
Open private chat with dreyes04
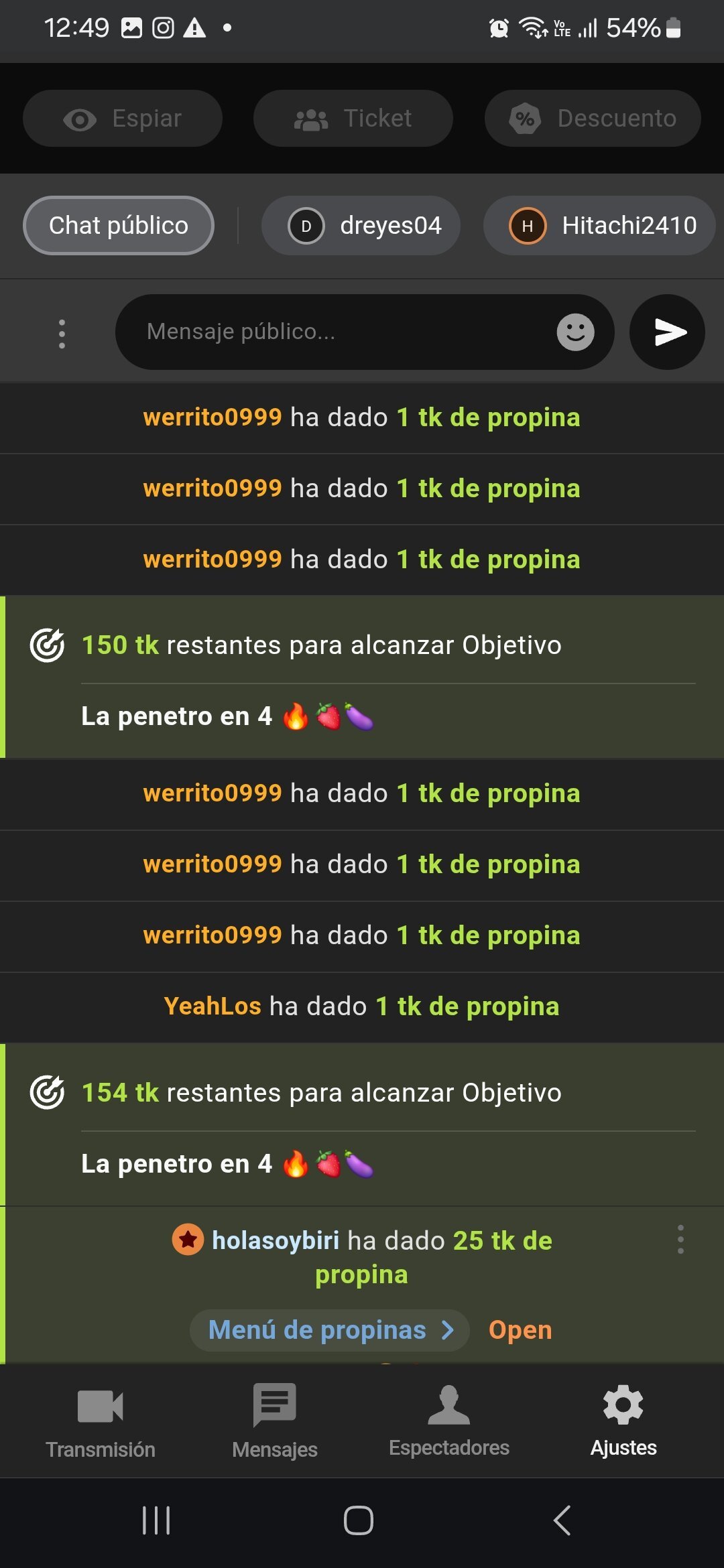(361, 226)
